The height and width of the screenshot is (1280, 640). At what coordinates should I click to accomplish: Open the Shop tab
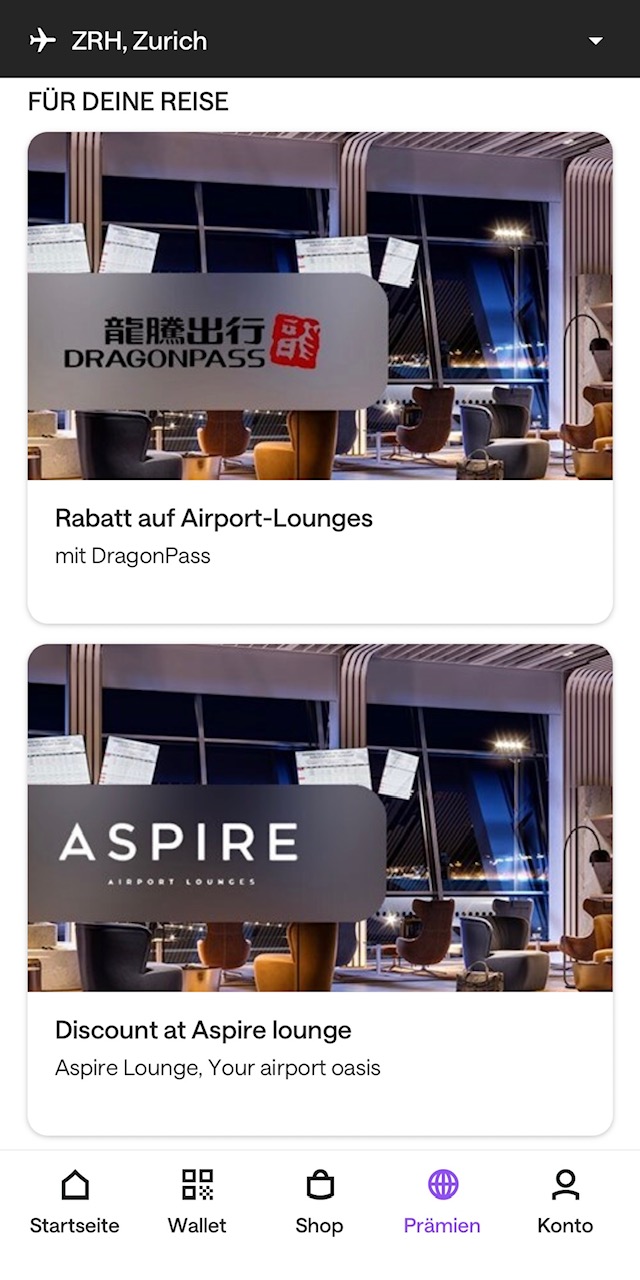pos(319,1201)
